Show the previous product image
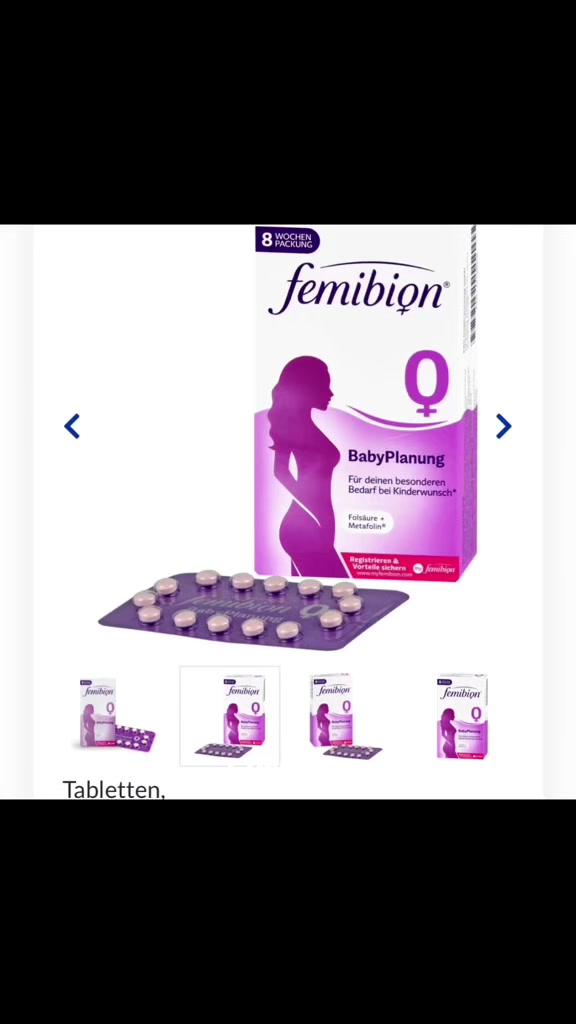576x1024 pixels. click(72, 426)
